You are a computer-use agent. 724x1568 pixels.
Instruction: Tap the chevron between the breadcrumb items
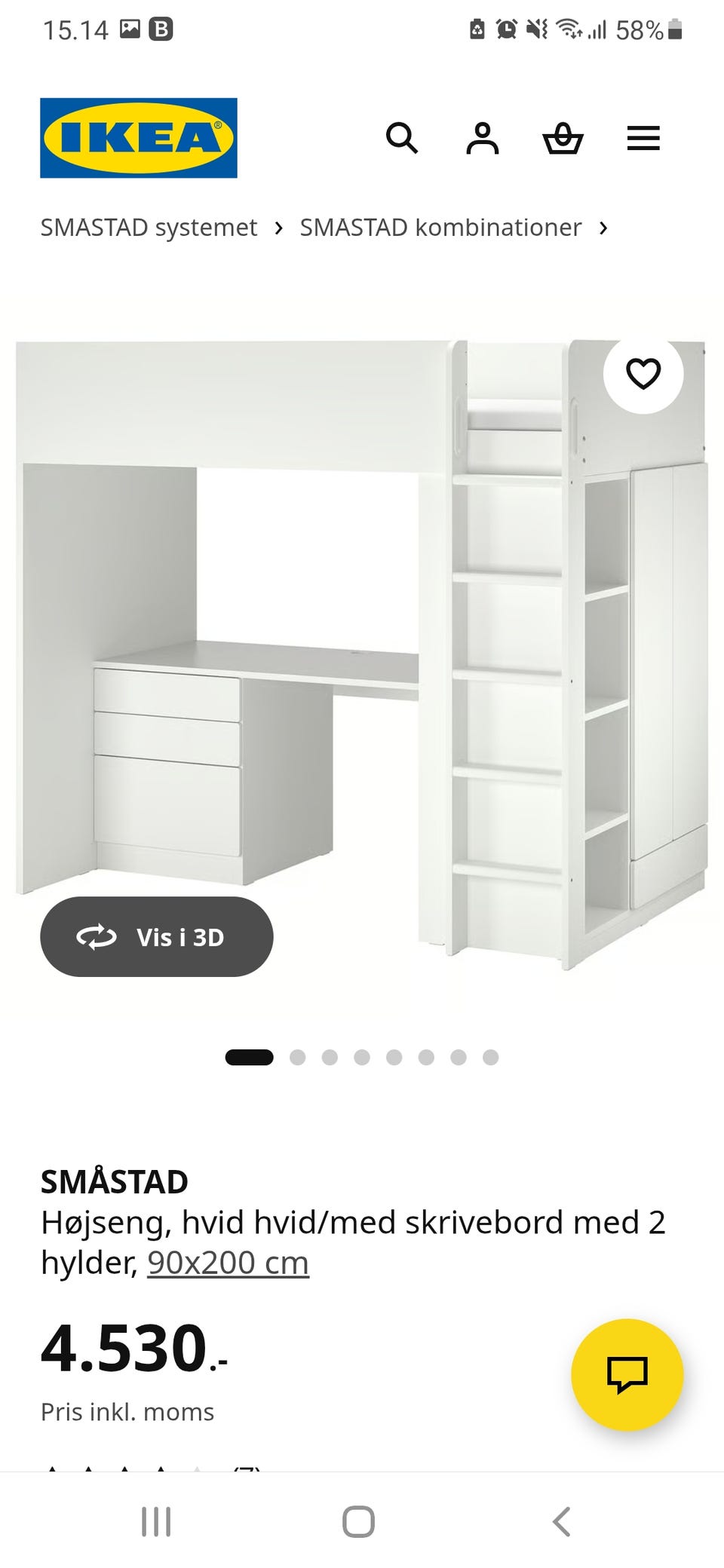coord(280,228)
